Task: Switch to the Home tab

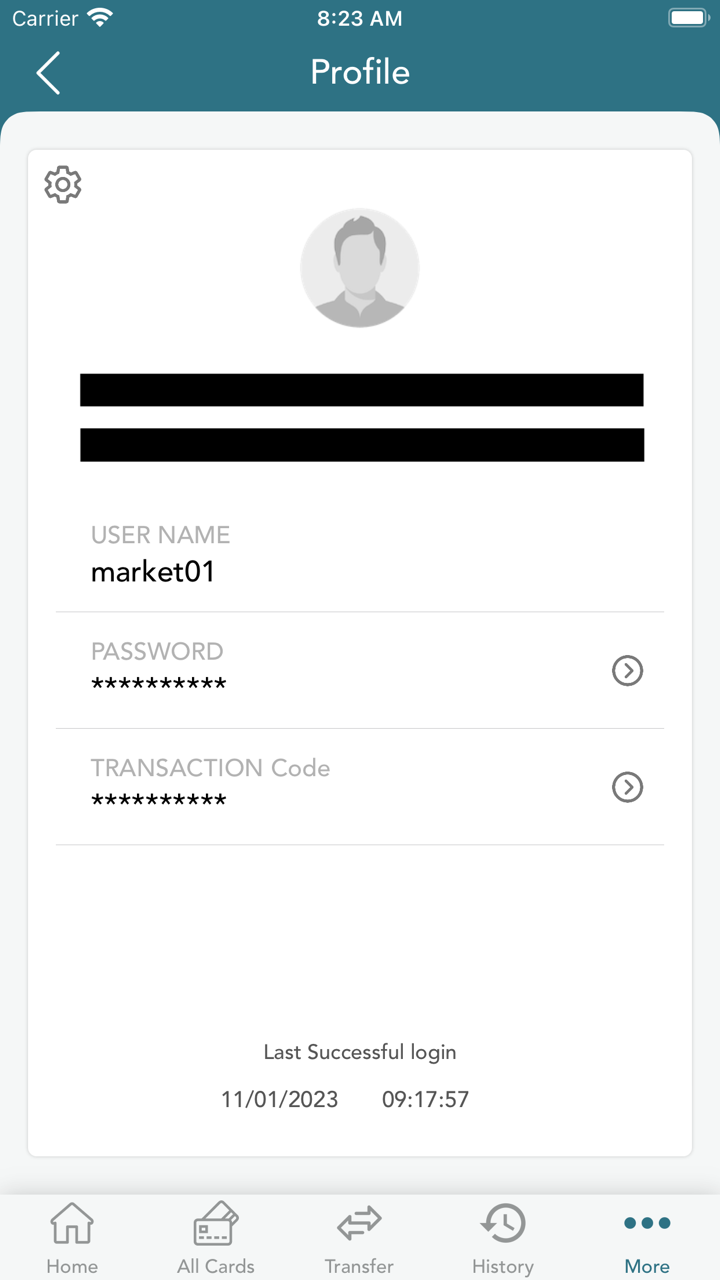Action: (x=72, y=1239)
